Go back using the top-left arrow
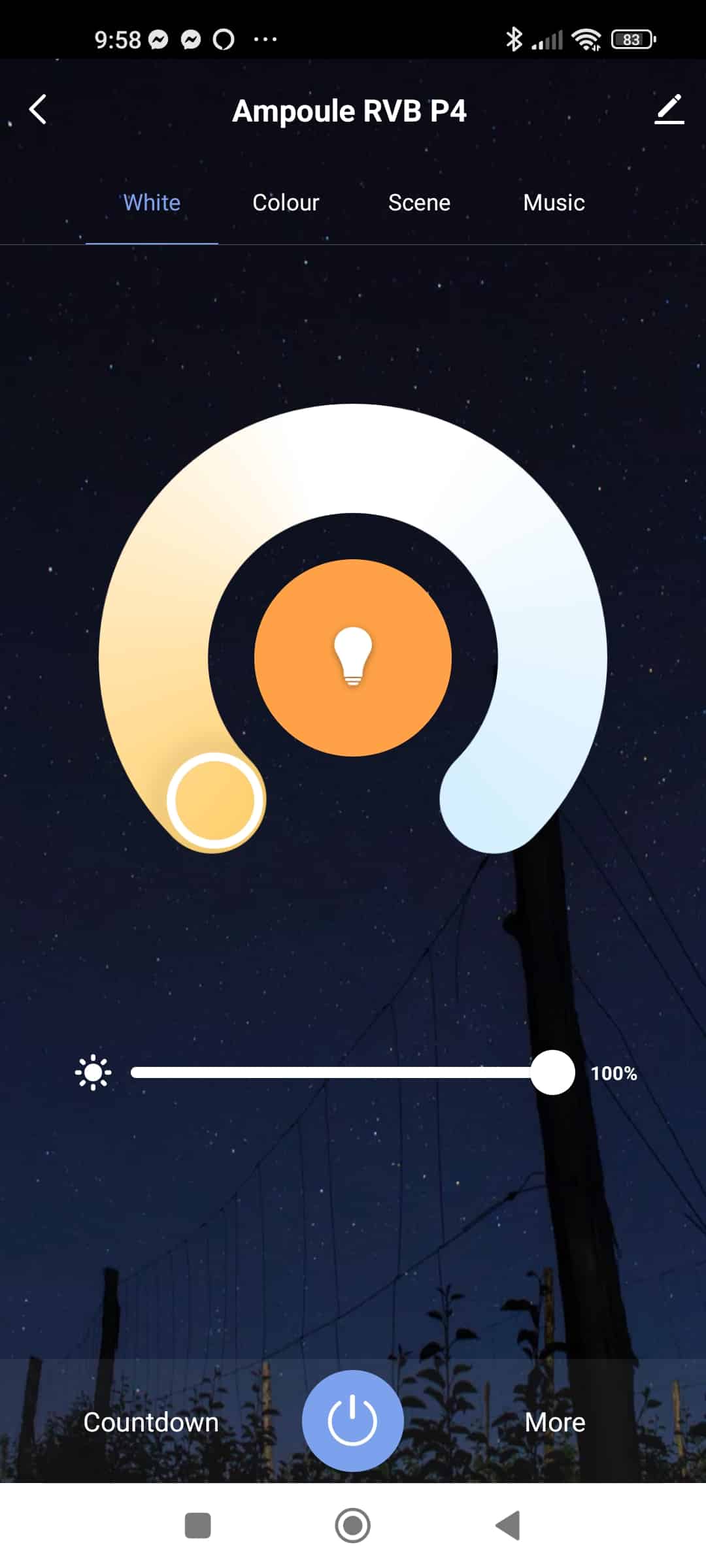Viewport: 706px width, 1568px height. point(38,110)
